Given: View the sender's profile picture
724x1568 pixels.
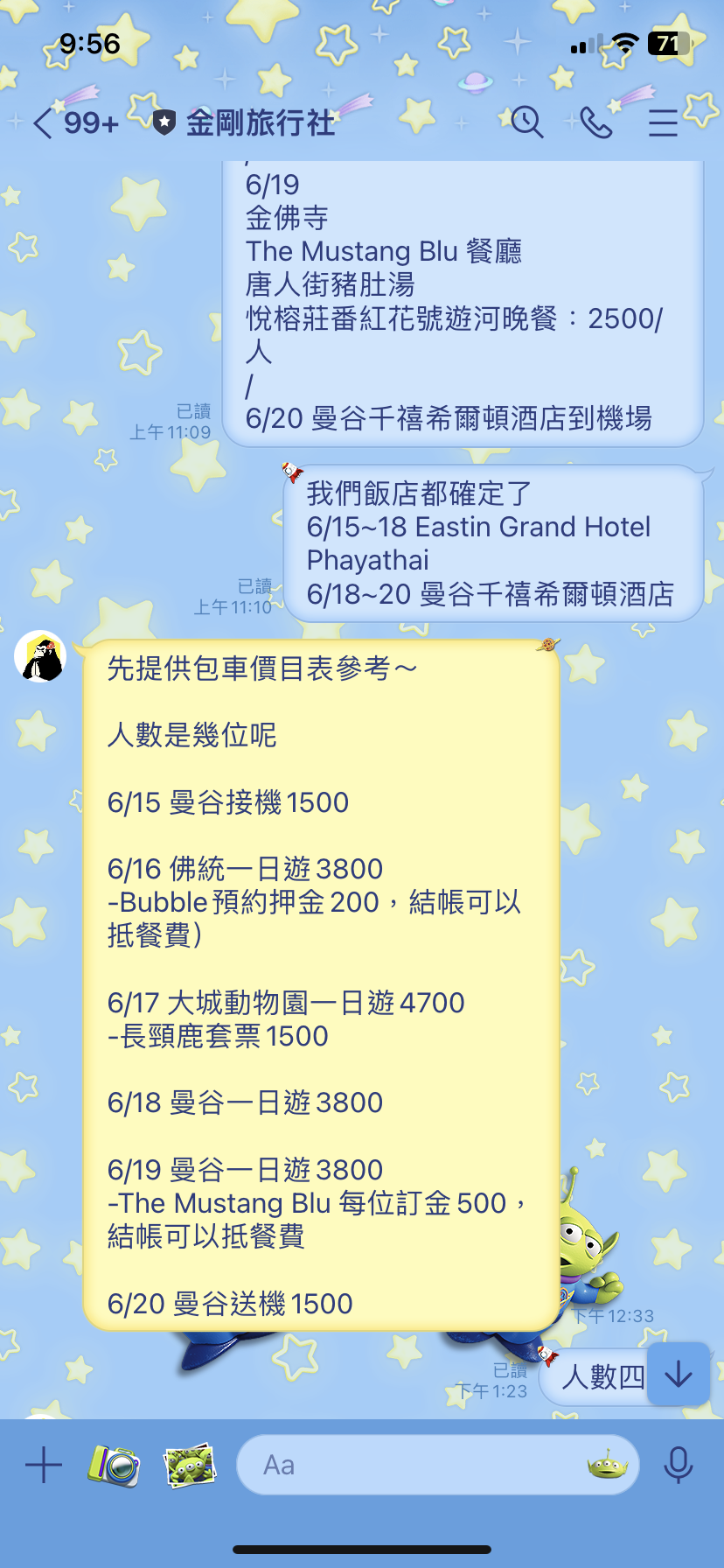Looking at the screenshot, I should pos(40,656).
